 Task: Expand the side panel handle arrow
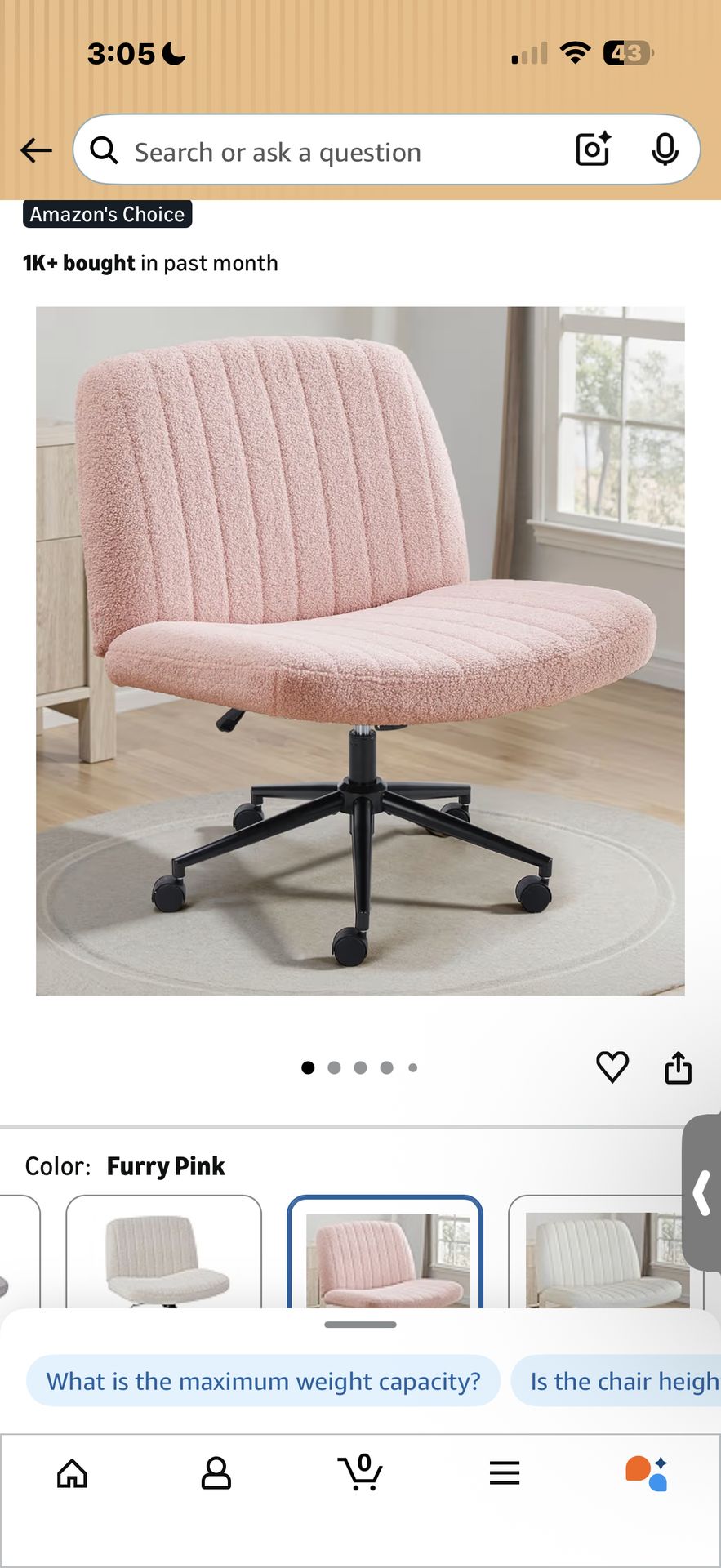coord(701,1193)
